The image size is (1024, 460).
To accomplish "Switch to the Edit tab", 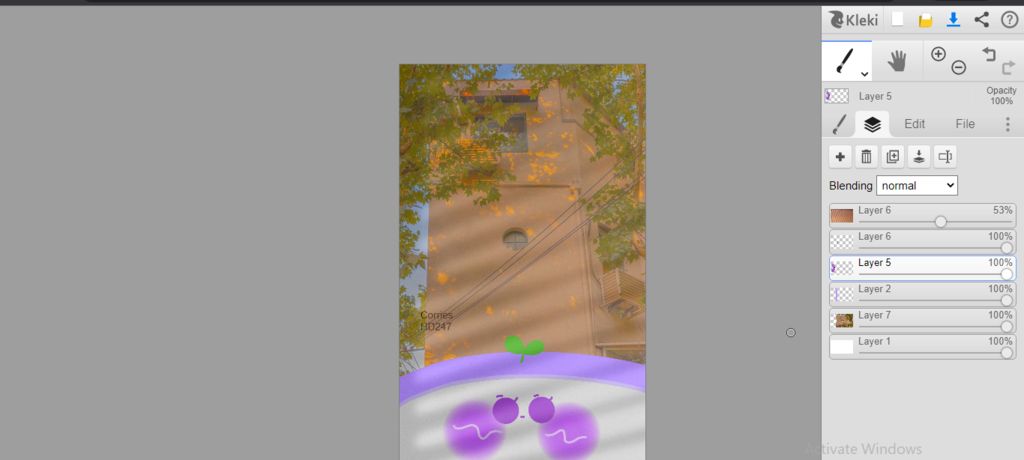I will 914,124.
